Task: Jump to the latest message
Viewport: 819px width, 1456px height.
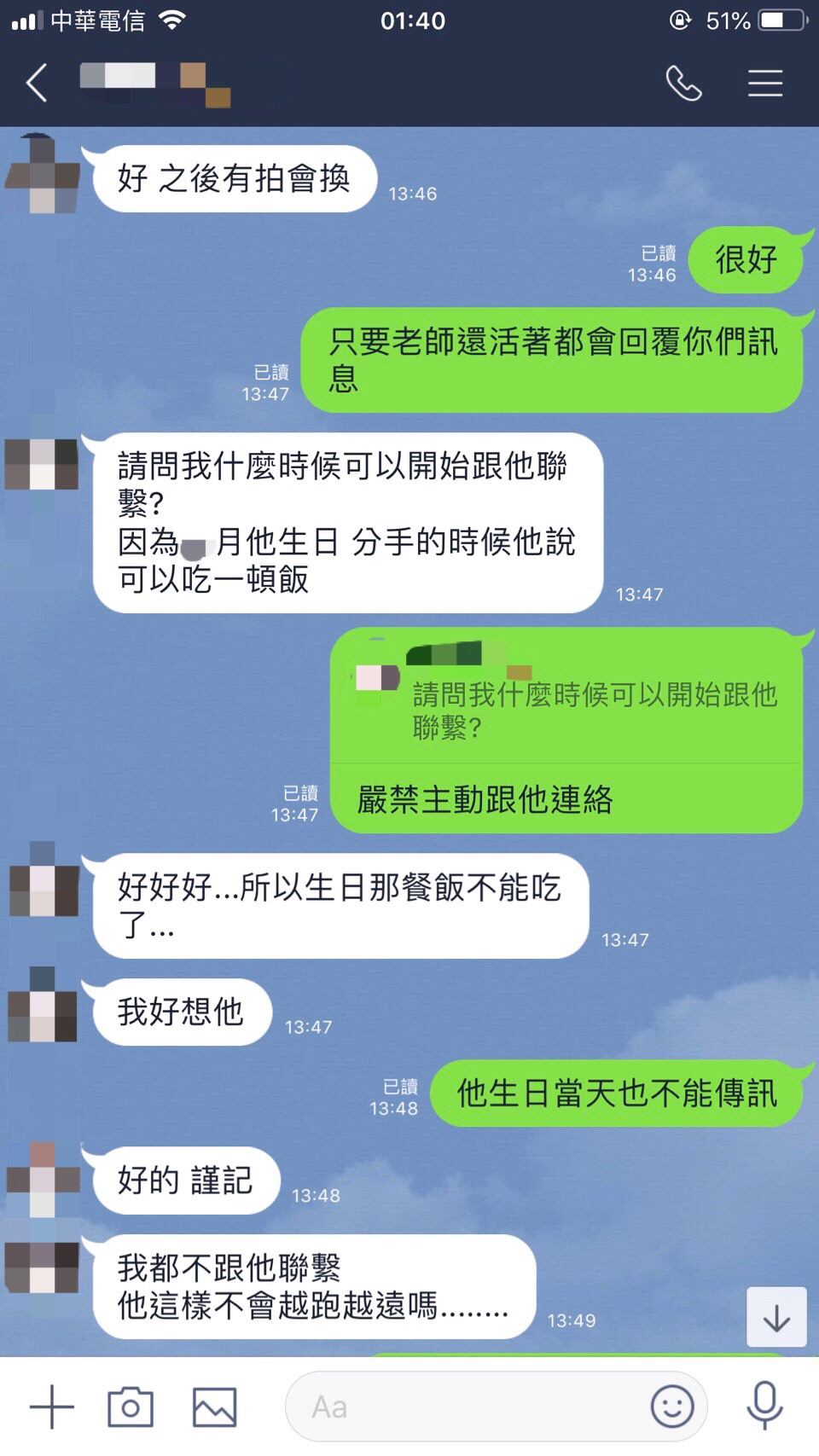Action: (x=776, y=1318)
